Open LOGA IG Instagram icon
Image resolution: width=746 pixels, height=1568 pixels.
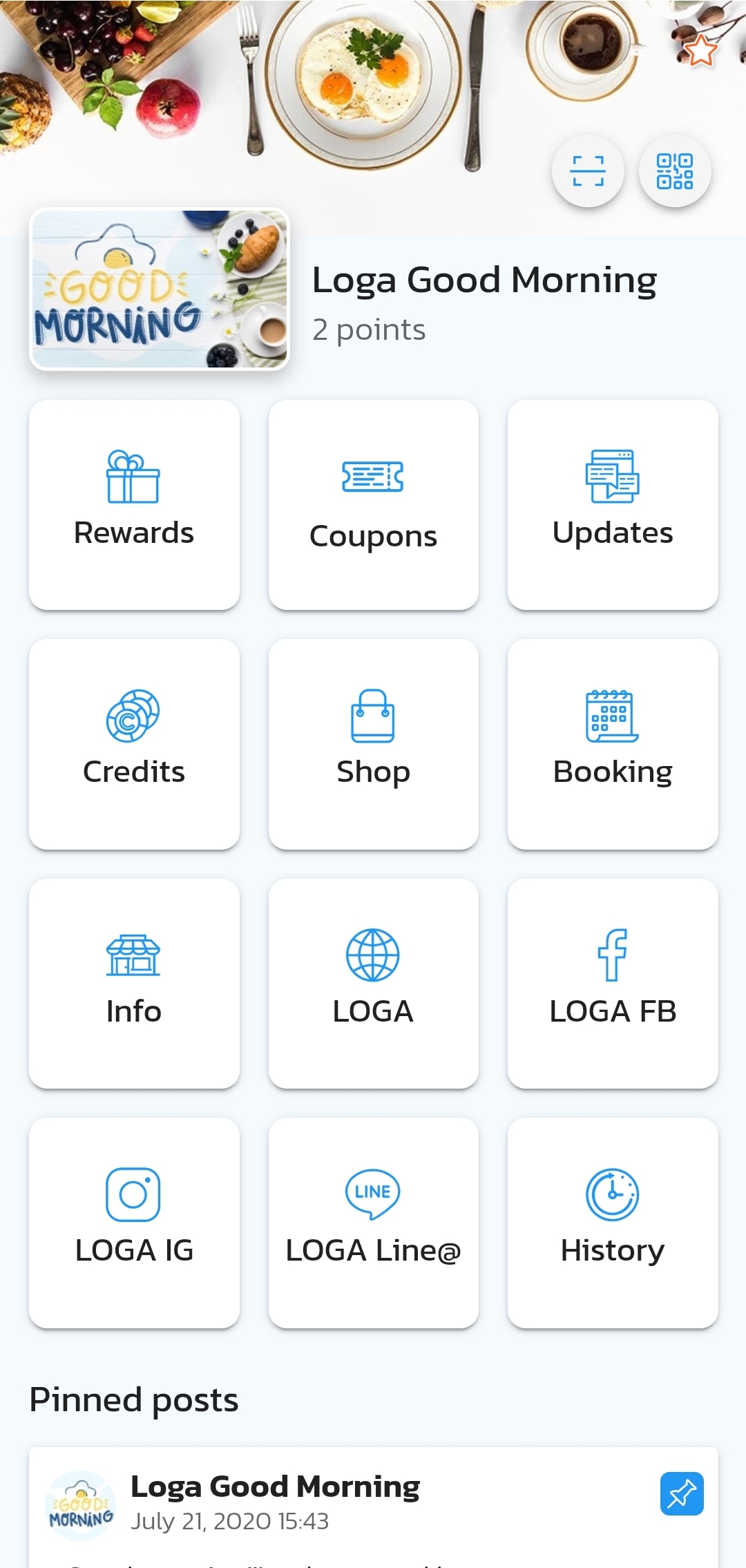[x=133, y=1195]
